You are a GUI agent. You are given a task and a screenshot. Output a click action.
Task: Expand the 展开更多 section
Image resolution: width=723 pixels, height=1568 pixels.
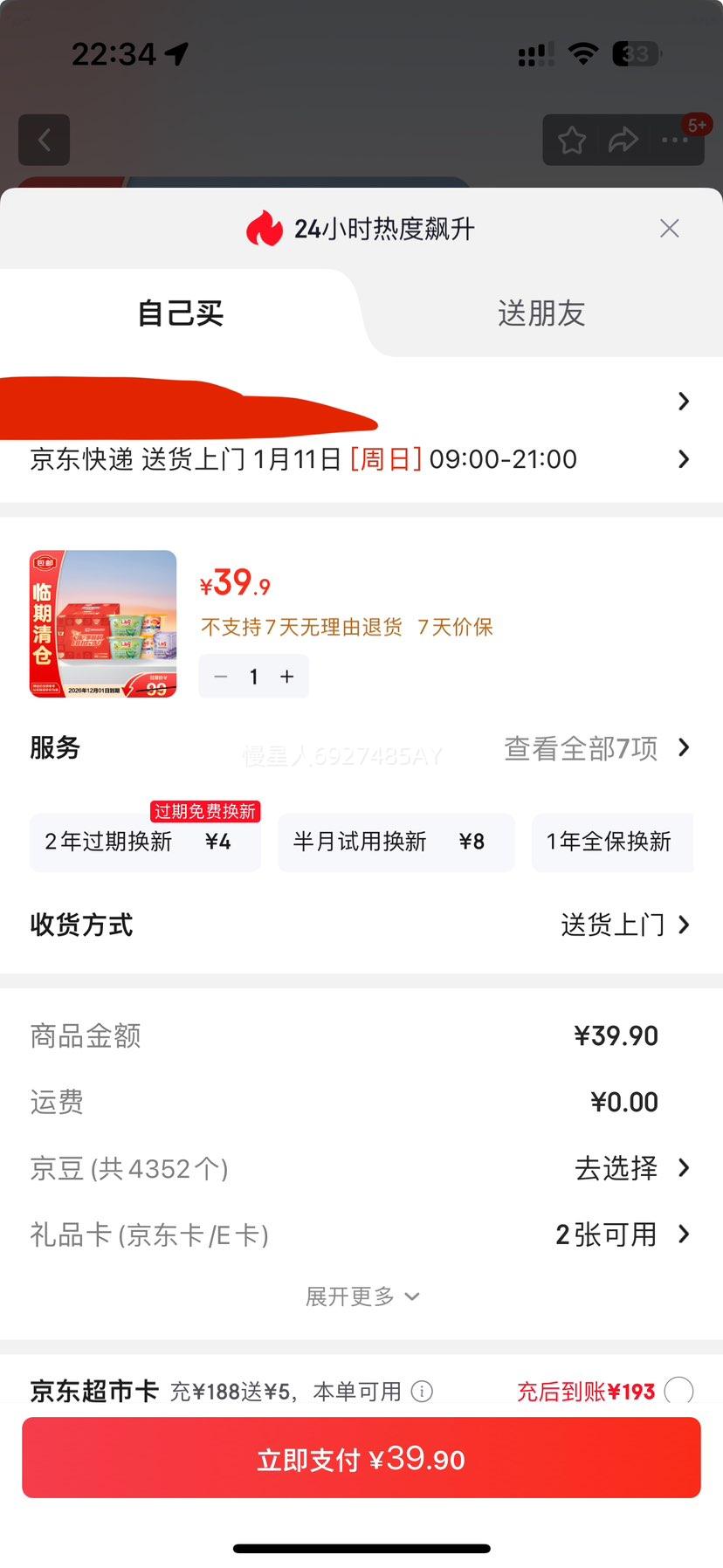(x=361, y=1297)
